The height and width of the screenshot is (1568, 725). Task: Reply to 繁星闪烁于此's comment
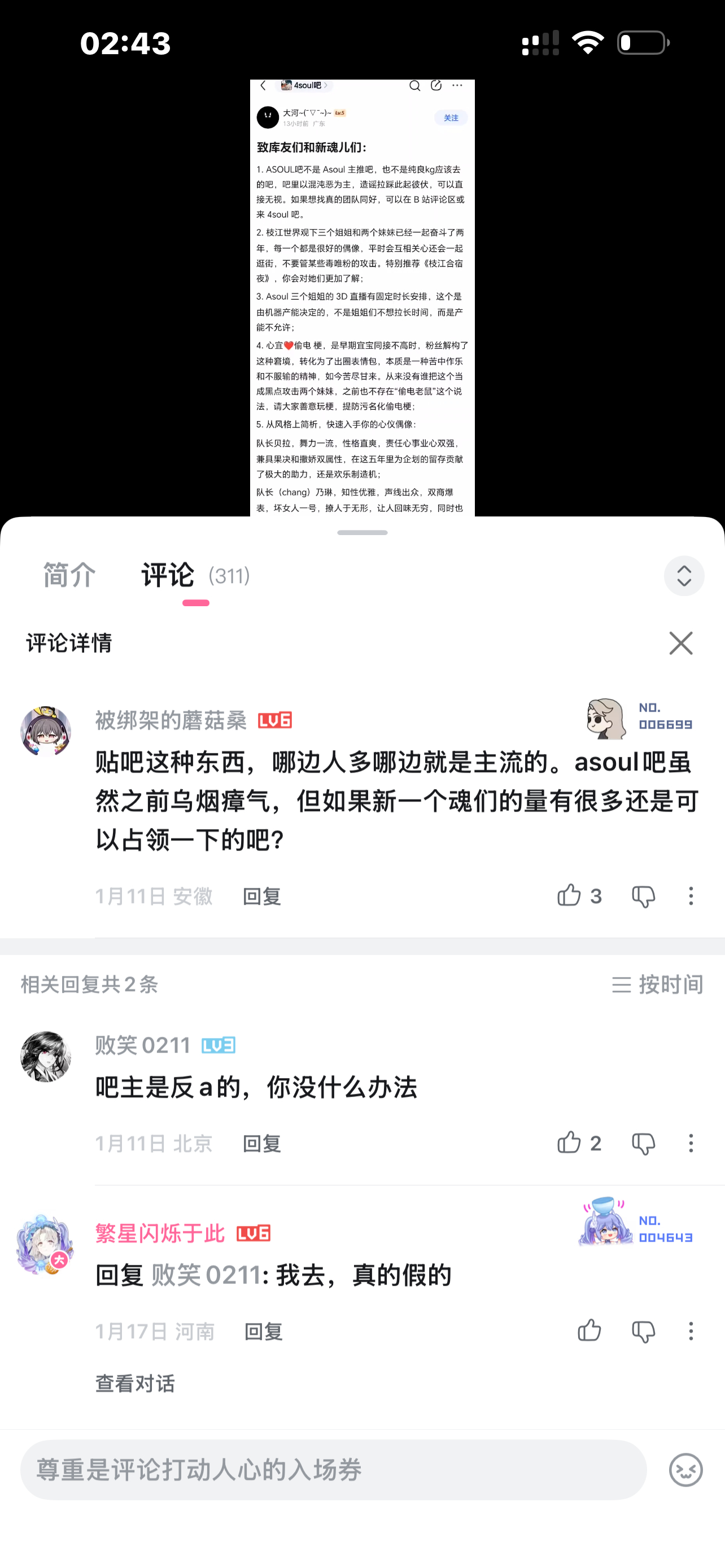click(263, 1332)
